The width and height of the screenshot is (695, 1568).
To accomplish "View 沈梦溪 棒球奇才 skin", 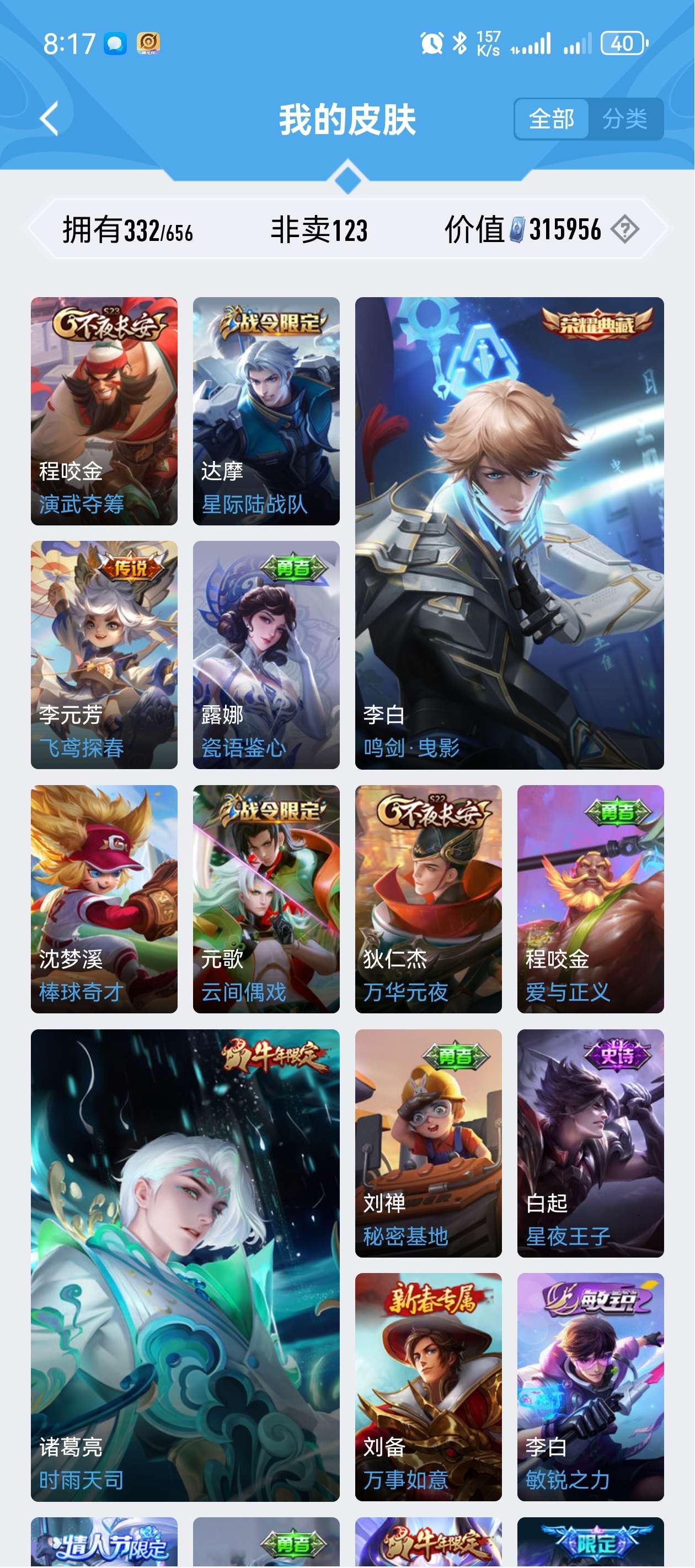I will pos(104,899).
